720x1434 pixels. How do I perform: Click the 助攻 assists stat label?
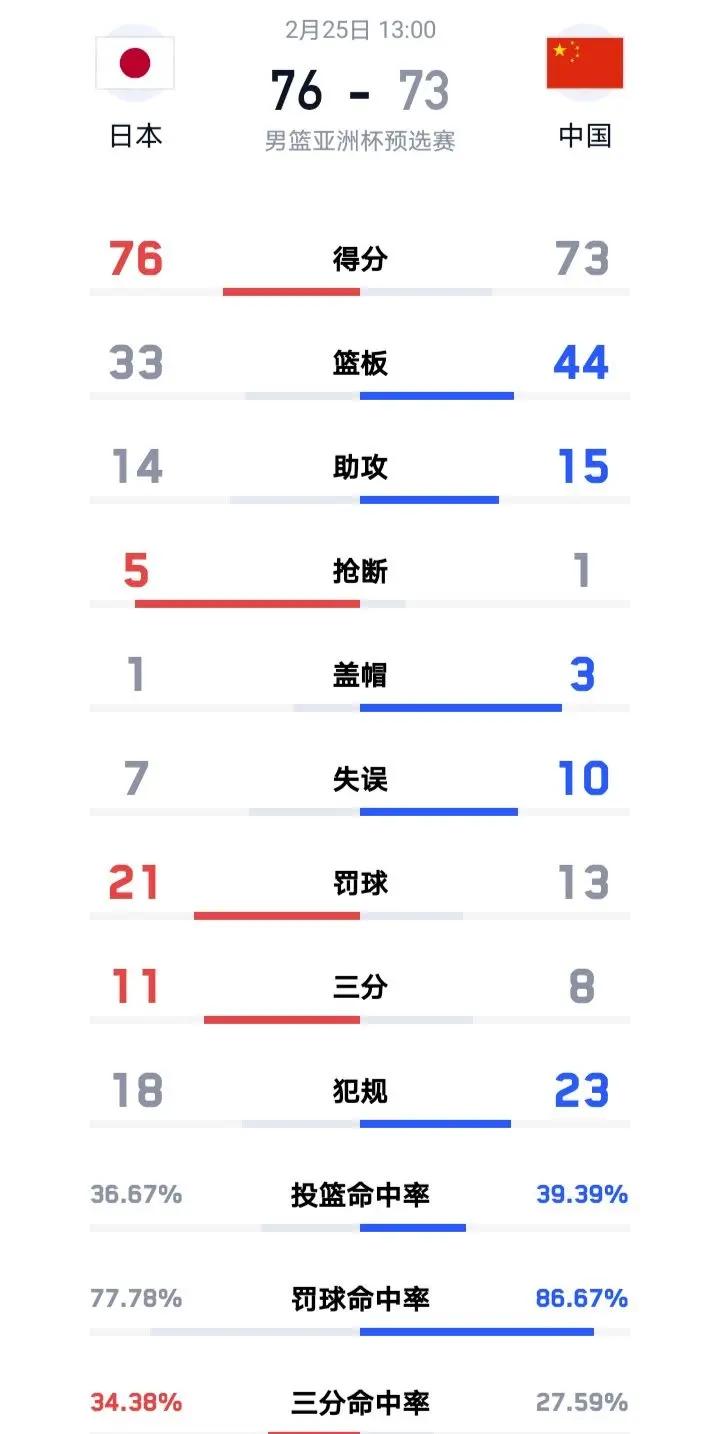[x=360, y=468]
